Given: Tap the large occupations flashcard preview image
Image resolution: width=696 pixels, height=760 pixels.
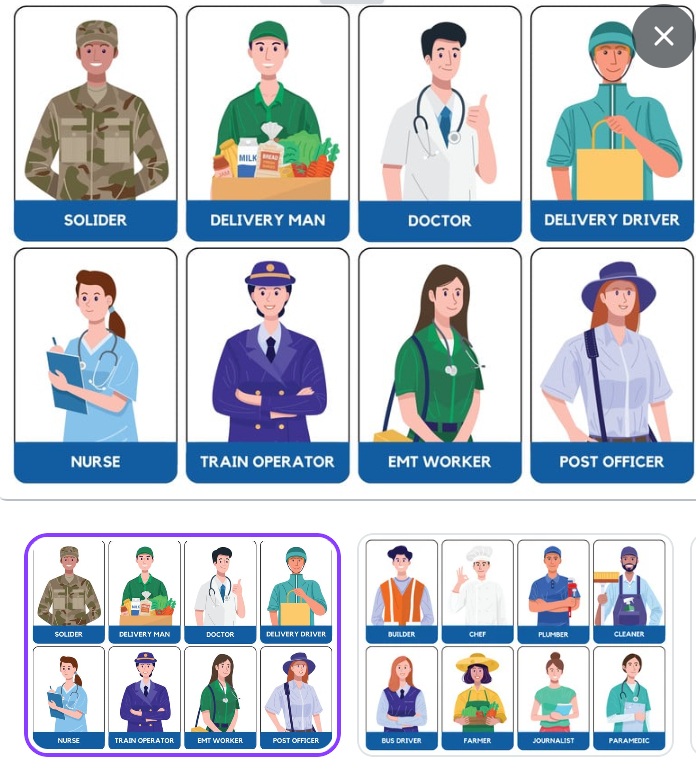Looking at the screenshot, I should pyautogui.click(x=350, y=245).
